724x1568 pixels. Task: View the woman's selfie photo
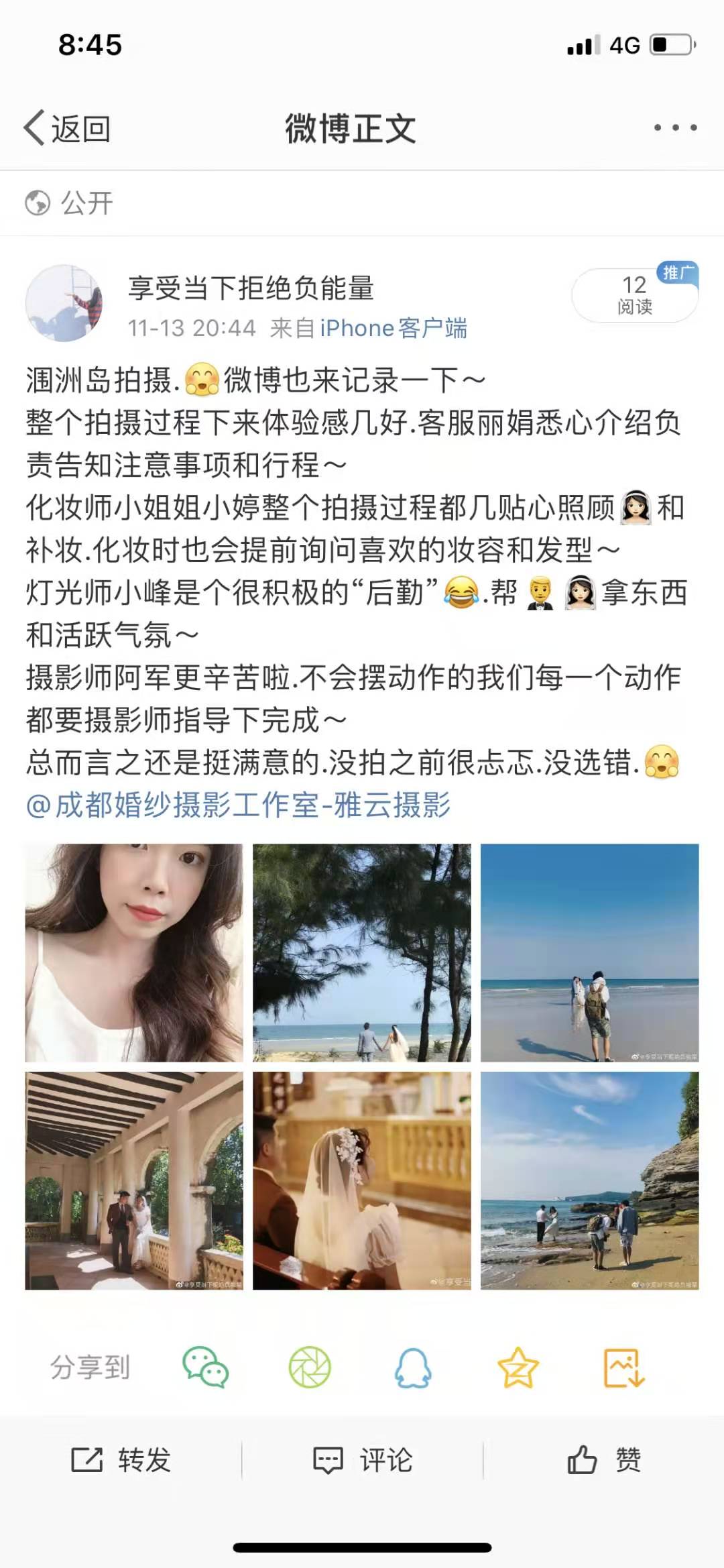click(x=134, y=952)
